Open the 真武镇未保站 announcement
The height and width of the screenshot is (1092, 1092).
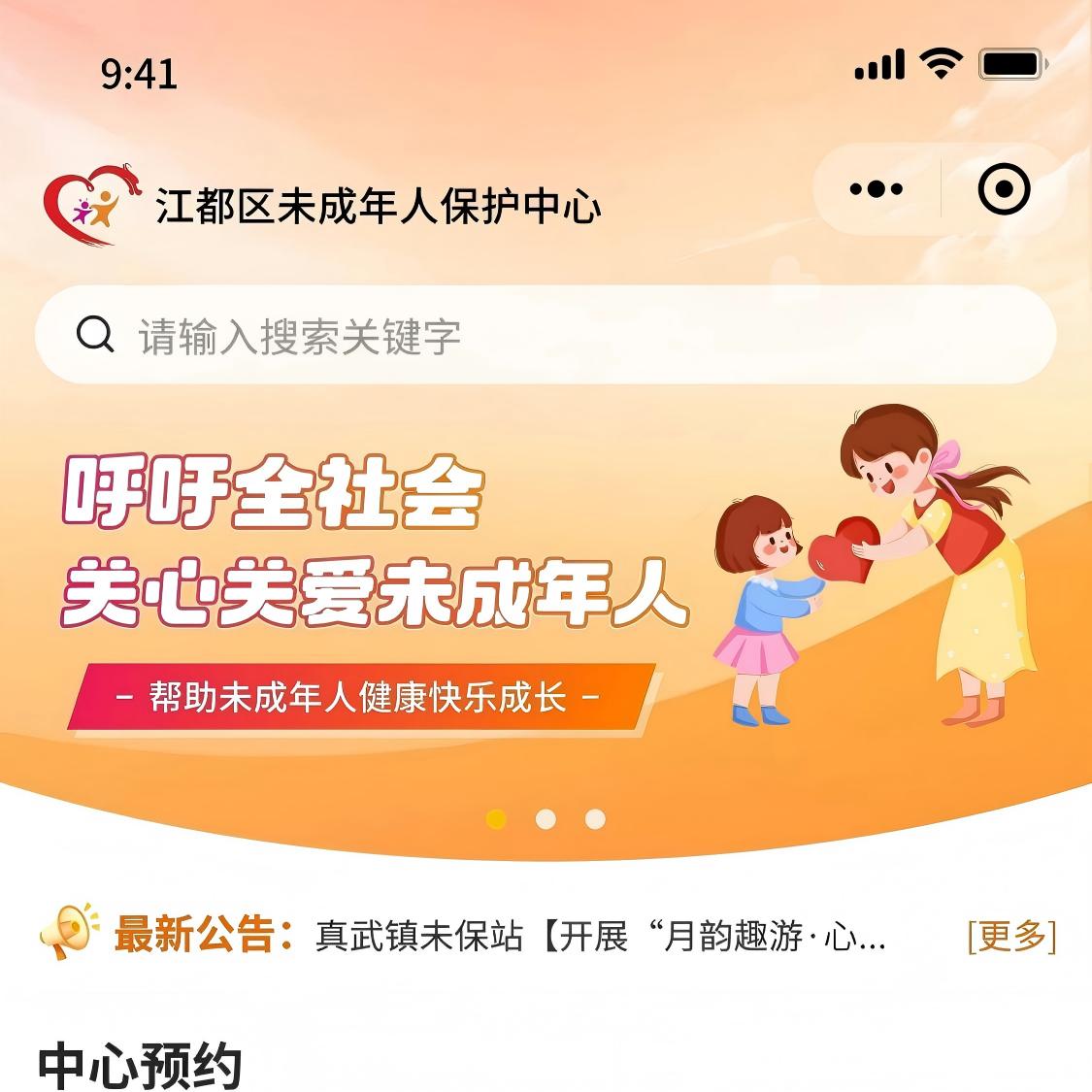(x=600, y=937)
